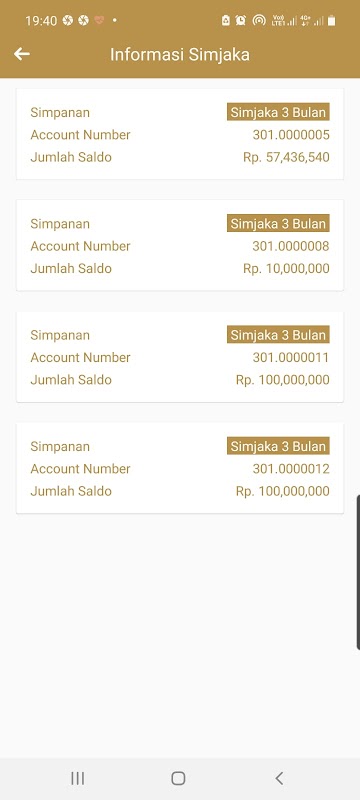
Task: Select the card for account 301.0000011
Action: (179, 357)
